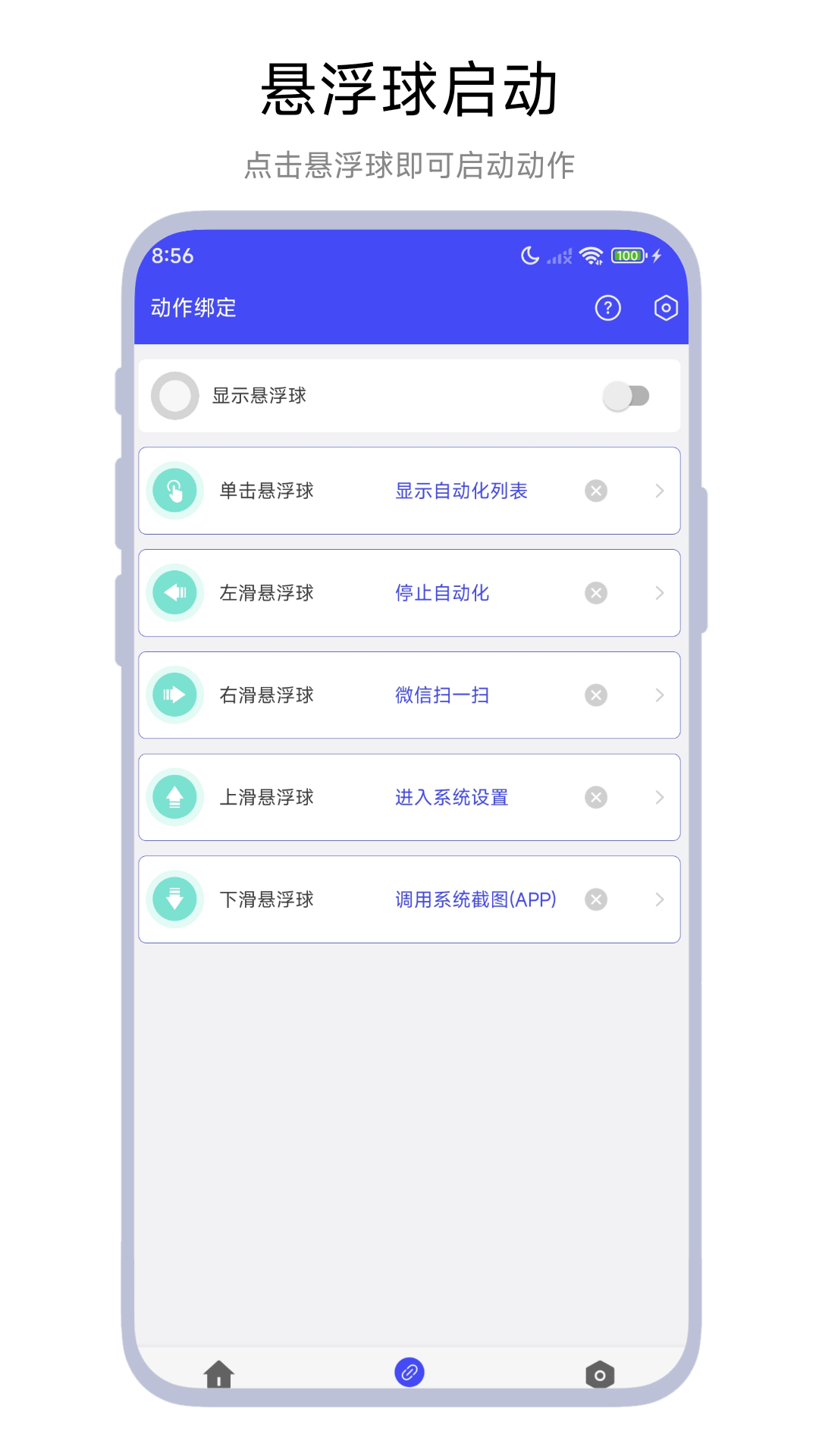Expand the 下滑悬浮球 row chevron
This screenshot has height=1456, width=819.
[659, 899]
